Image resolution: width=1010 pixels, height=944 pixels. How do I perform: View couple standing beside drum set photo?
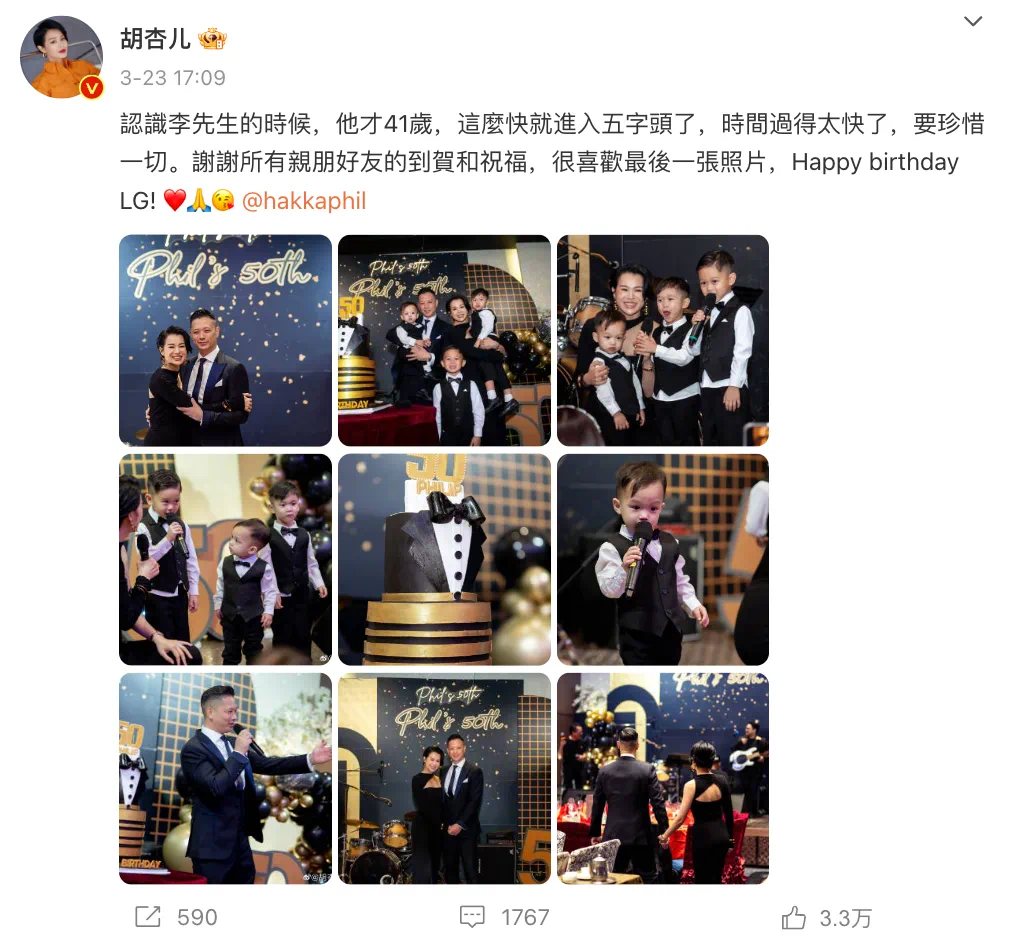pos(444,778)
